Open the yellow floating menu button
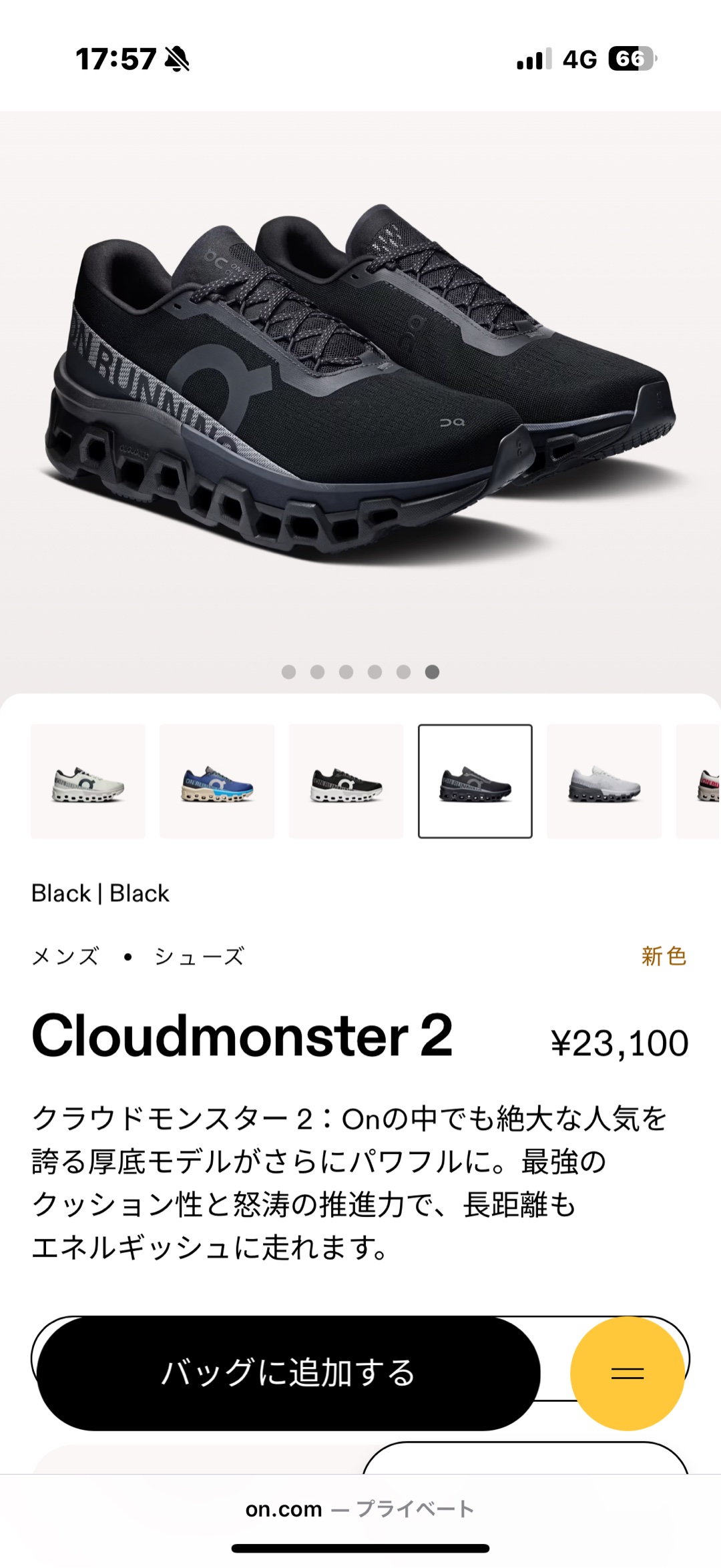Image resolution: width=721 pixels, height=1568 pixels. (x=627, y=1373)
